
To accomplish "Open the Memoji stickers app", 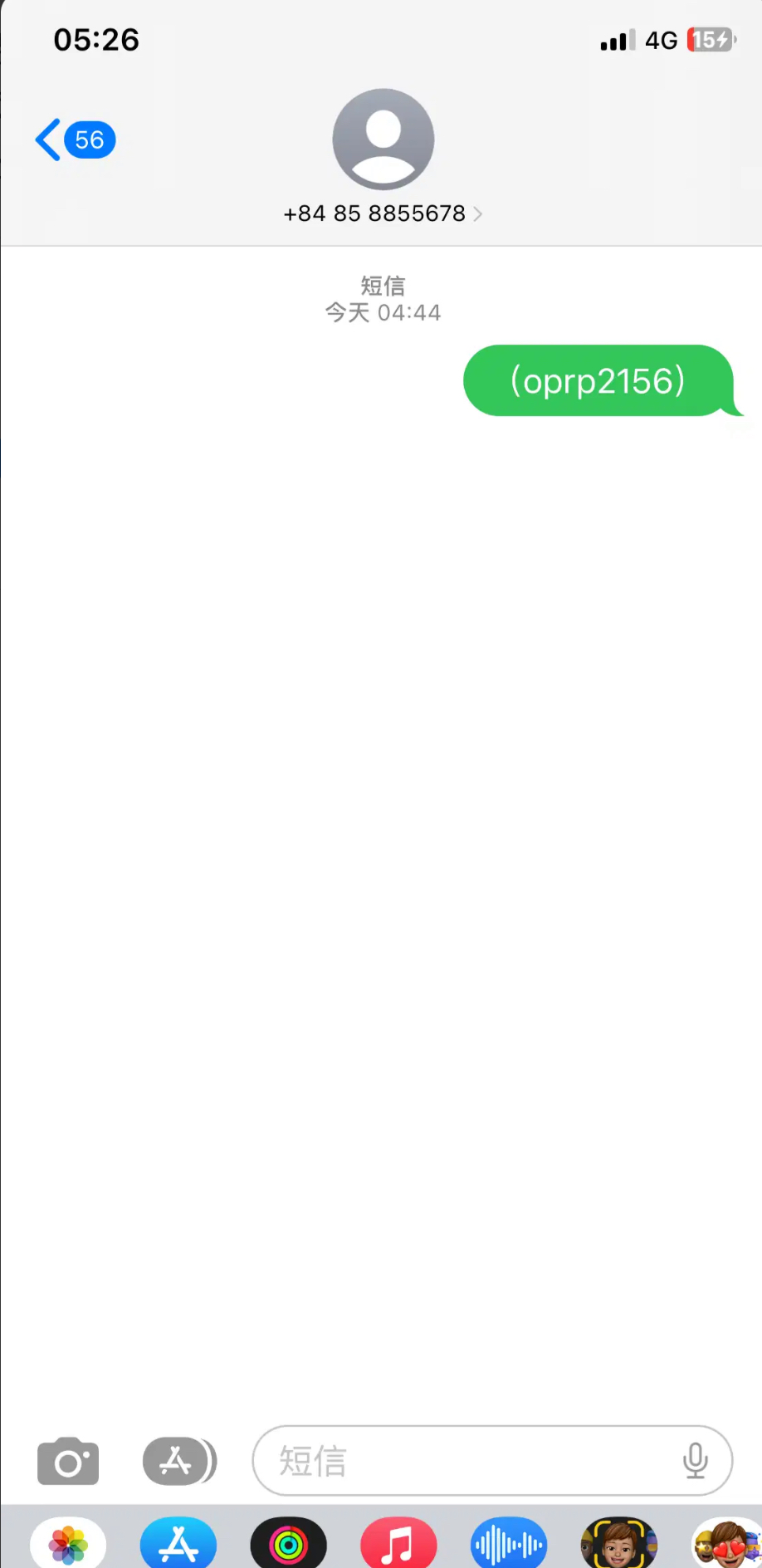I will pos(725,1545).
